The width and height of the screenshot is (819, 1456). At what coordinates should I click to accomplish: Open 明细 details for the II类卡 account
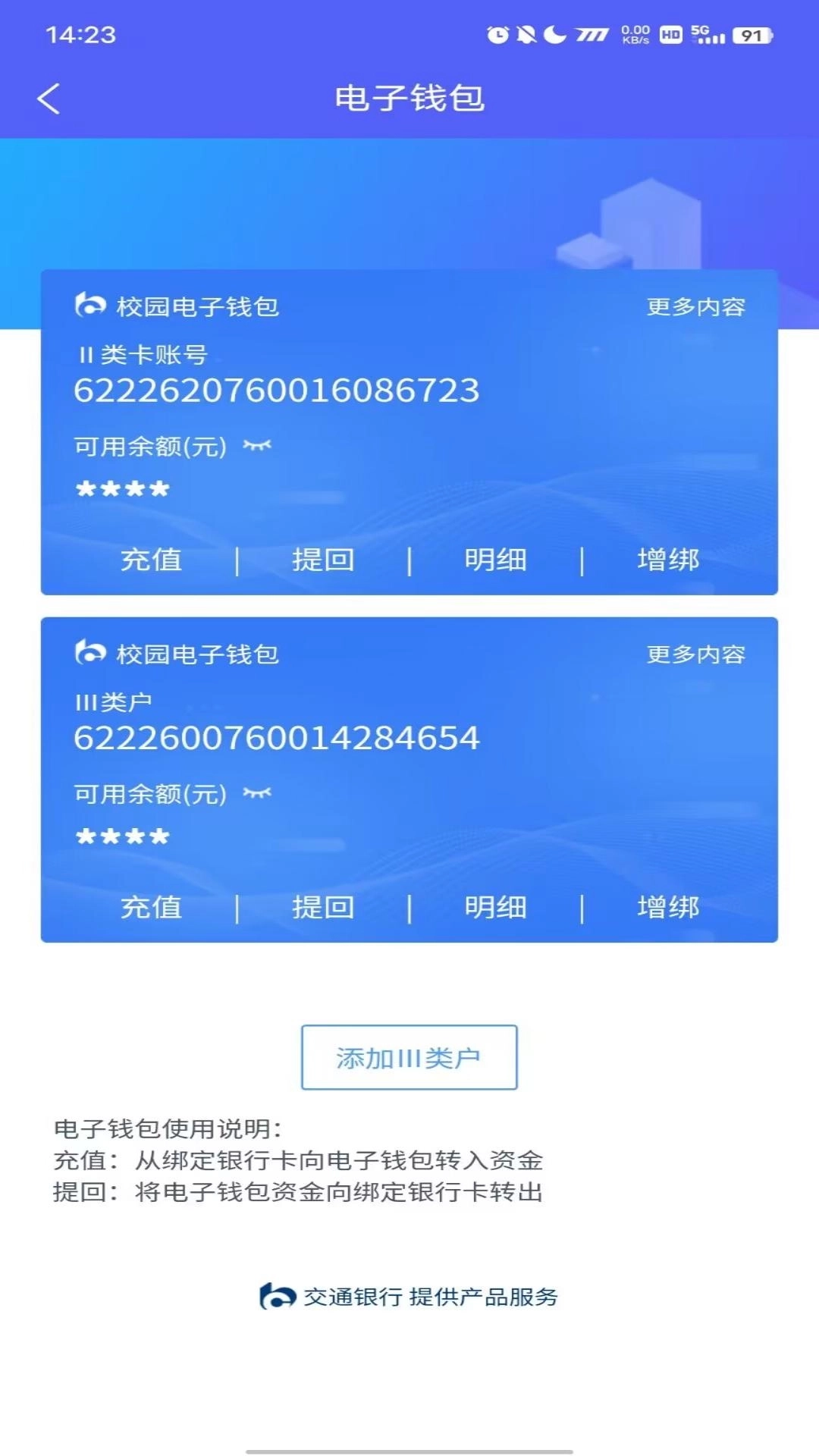click(x=496, y=560)
